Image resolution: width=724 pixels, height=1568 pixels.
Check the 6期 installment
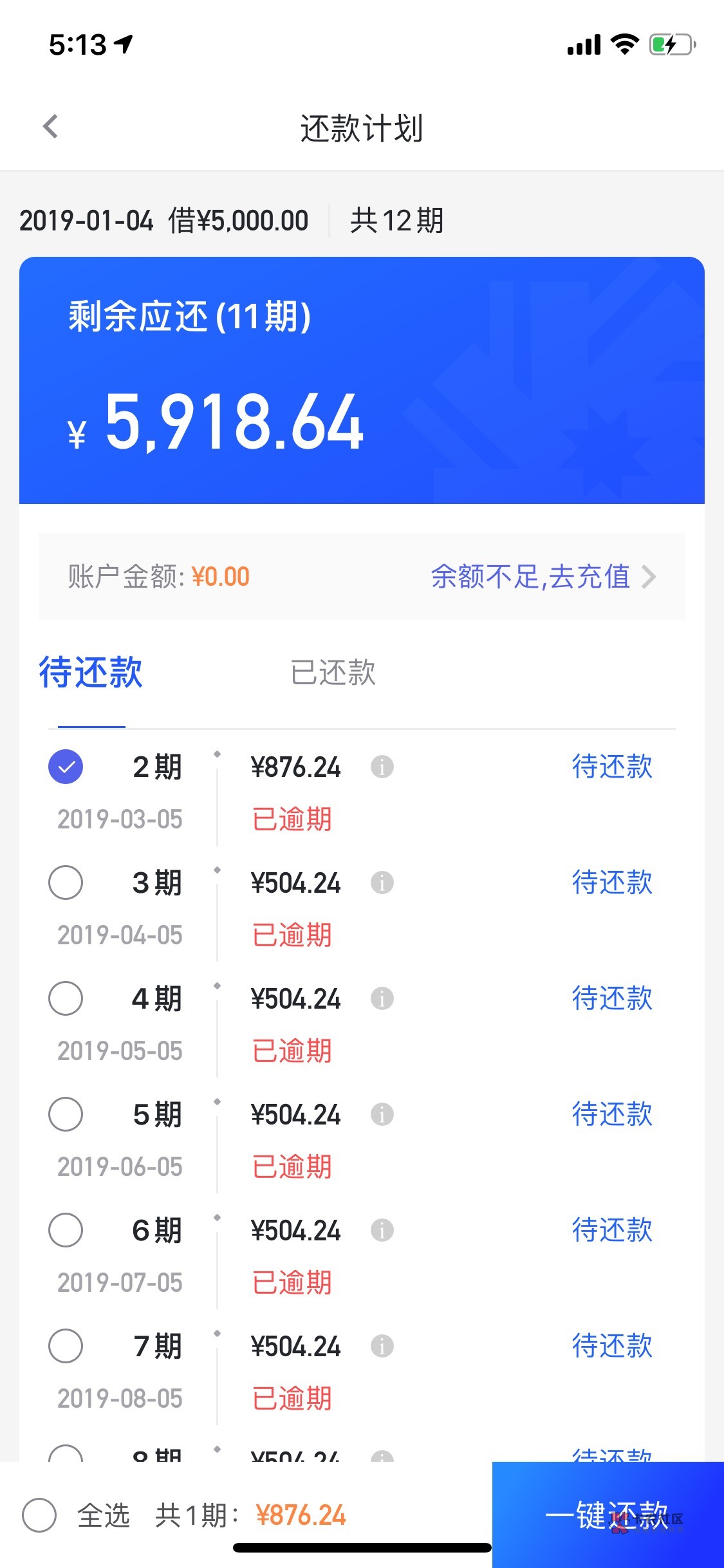pos(66,1230)
